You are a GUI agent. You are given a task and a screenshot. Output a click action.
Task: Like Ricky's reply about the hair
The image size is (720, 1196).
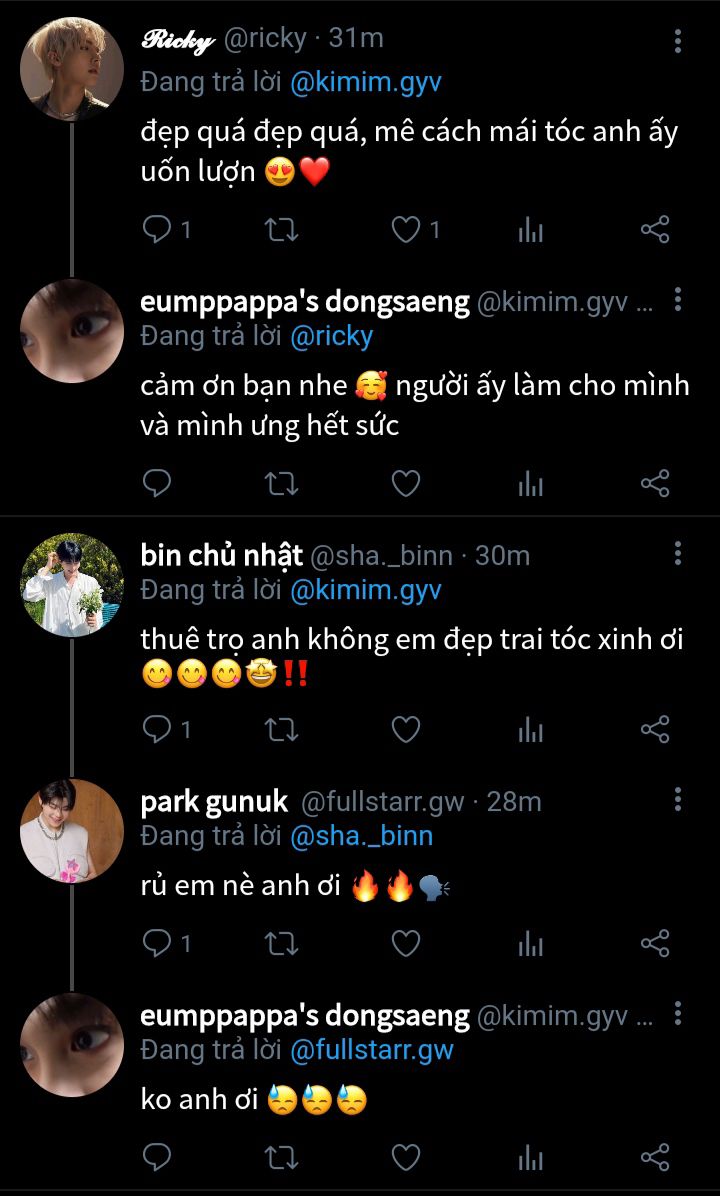405,231
